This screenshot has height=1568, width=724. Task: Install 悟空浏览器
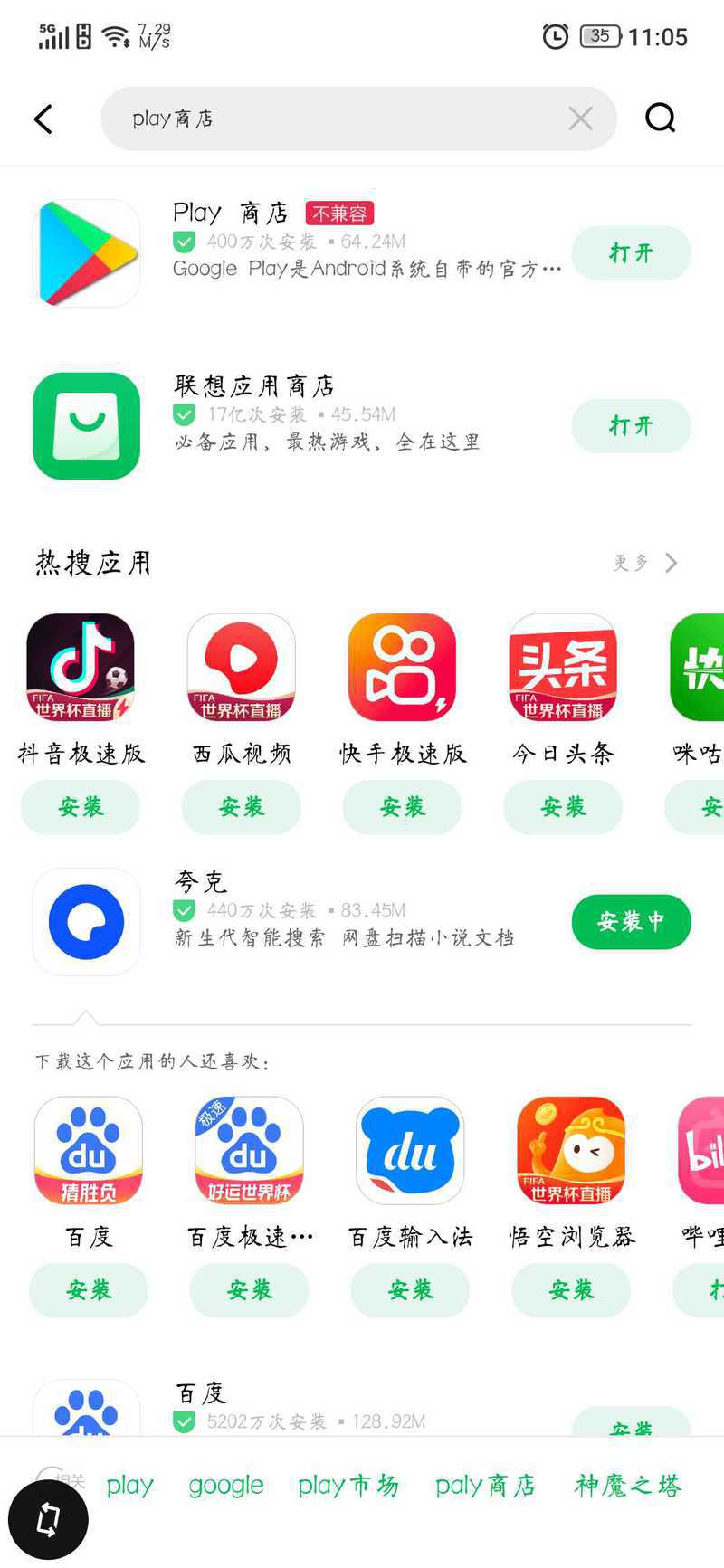[x=571, y=1290]
